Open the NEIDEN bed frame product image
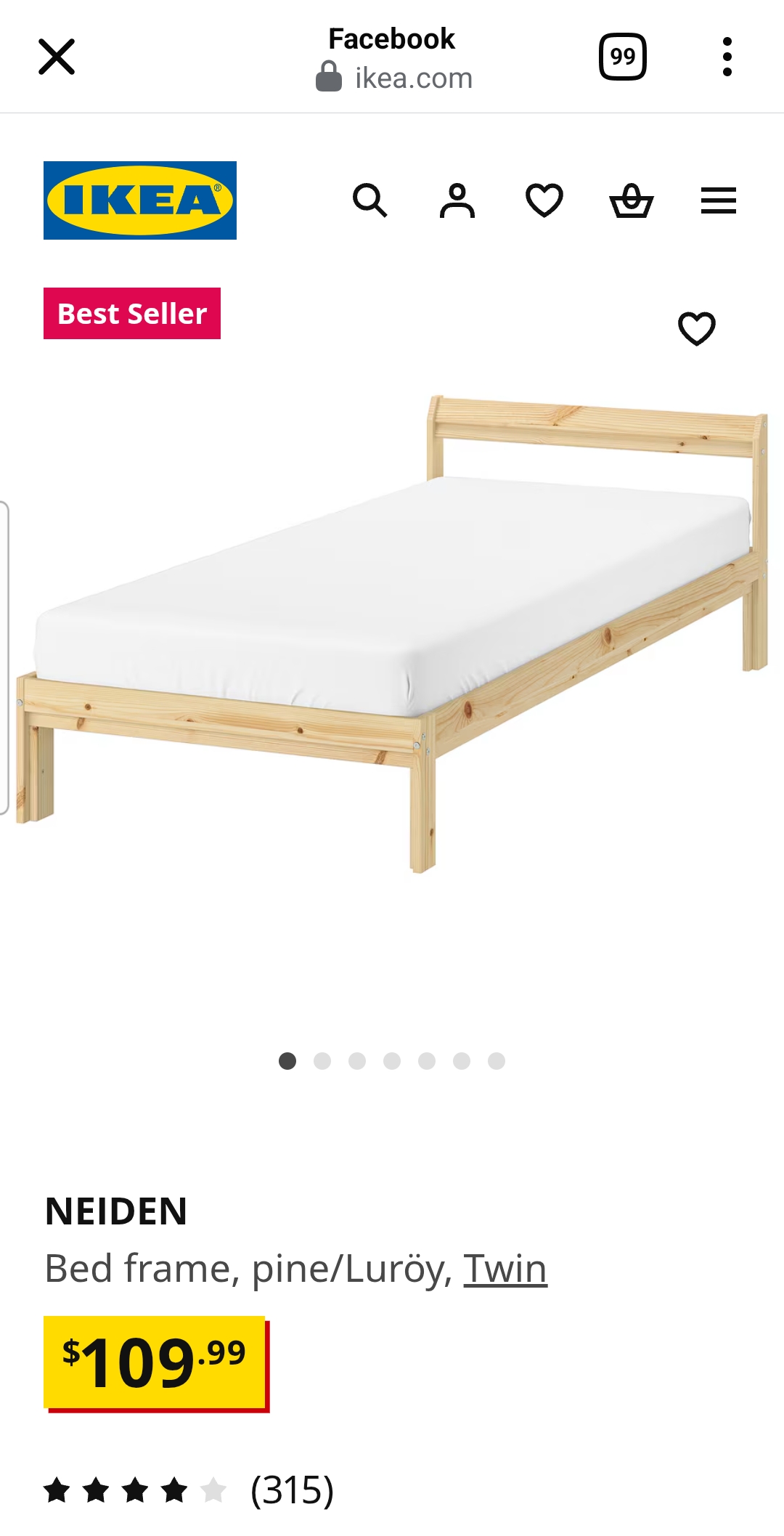Viewport: 784px width, 1536px height. point(392,633)
